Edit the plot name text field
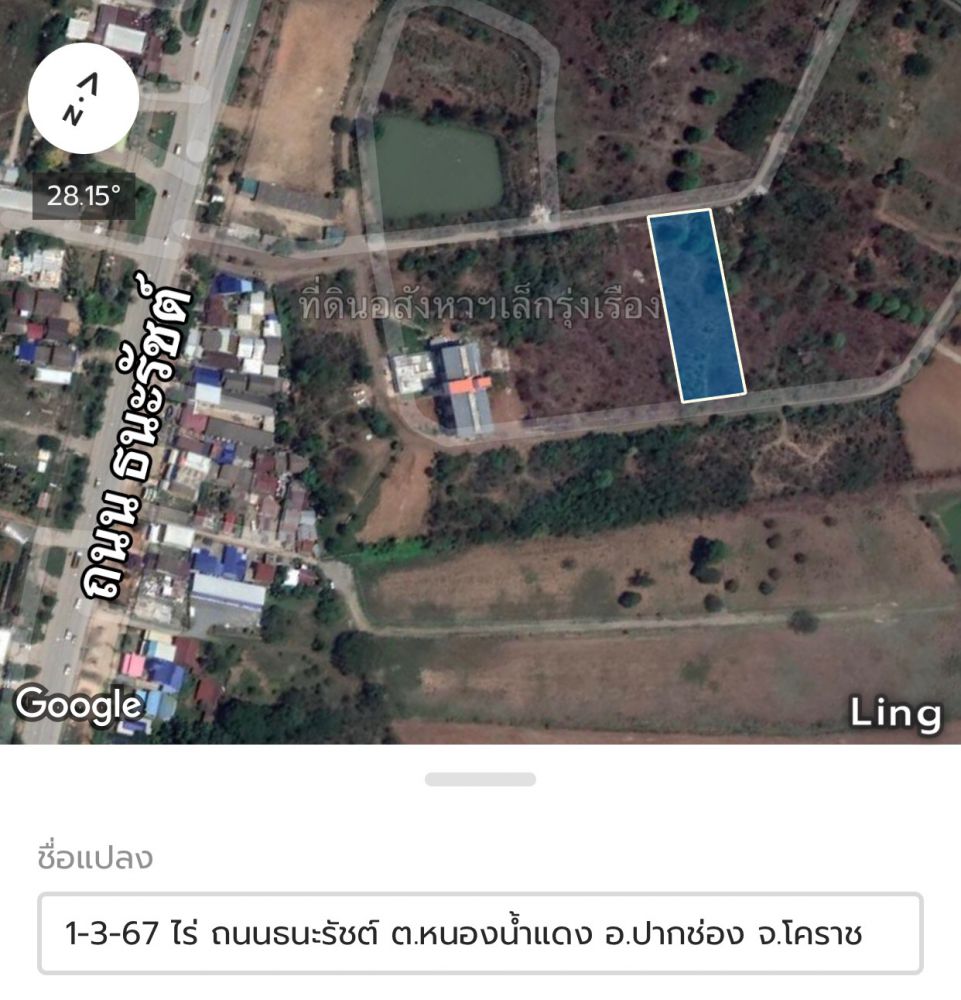Viewport: 961px width, 1000px height. coord(480,934)
